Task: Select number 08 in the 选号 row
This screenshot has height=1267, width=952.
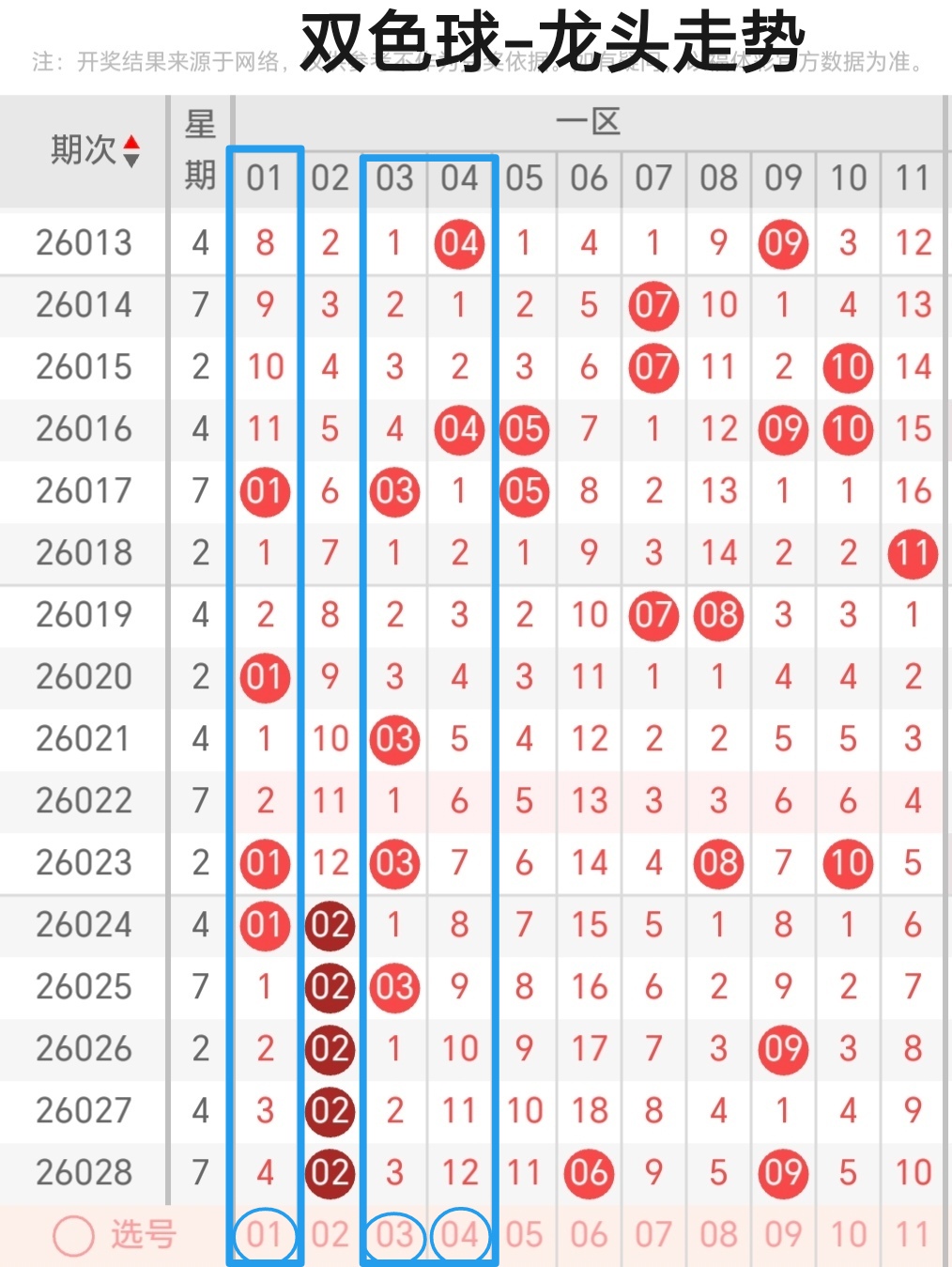Action: point(718,1235)
